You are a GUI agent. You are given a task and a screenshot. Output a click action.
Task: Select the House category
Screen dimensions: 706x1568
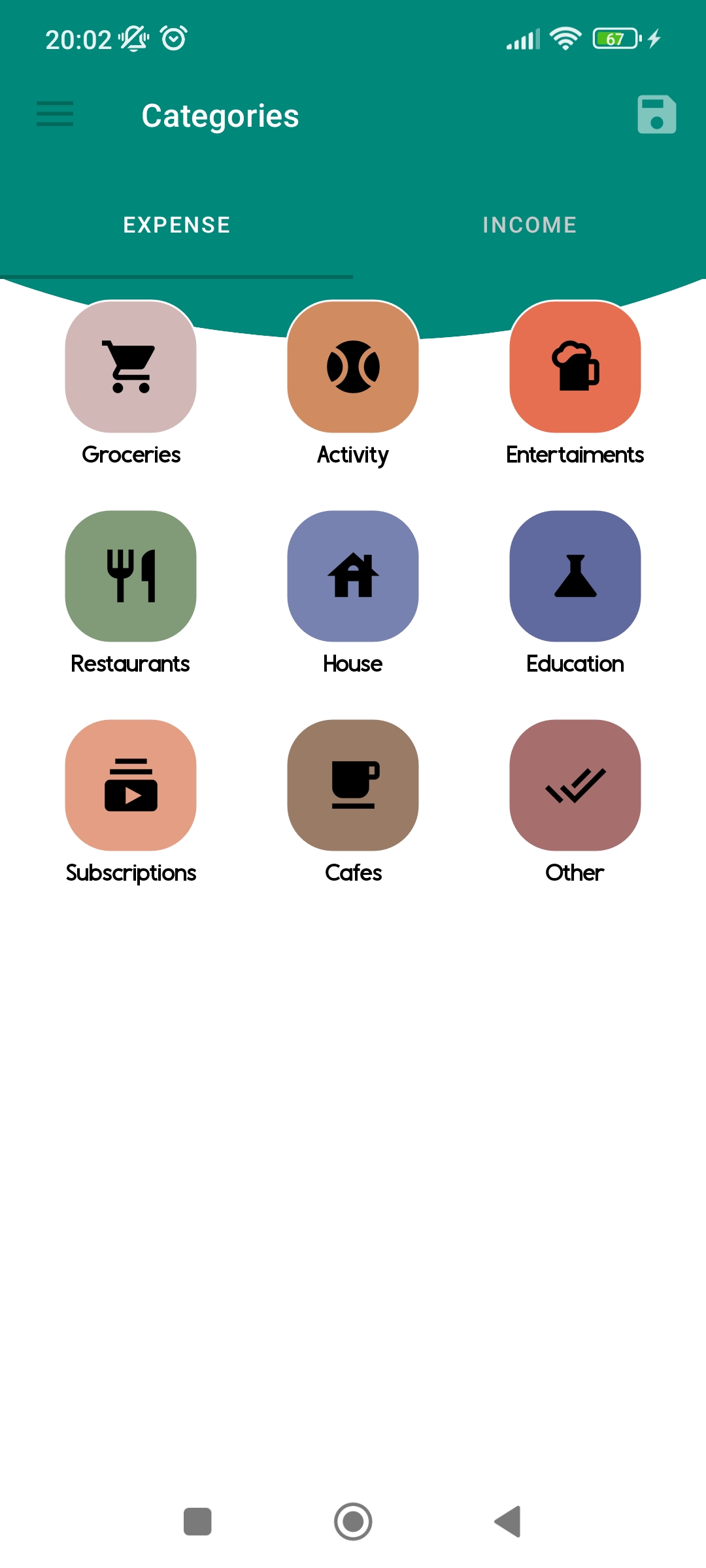pyautogui.click(x=353, y=576)
